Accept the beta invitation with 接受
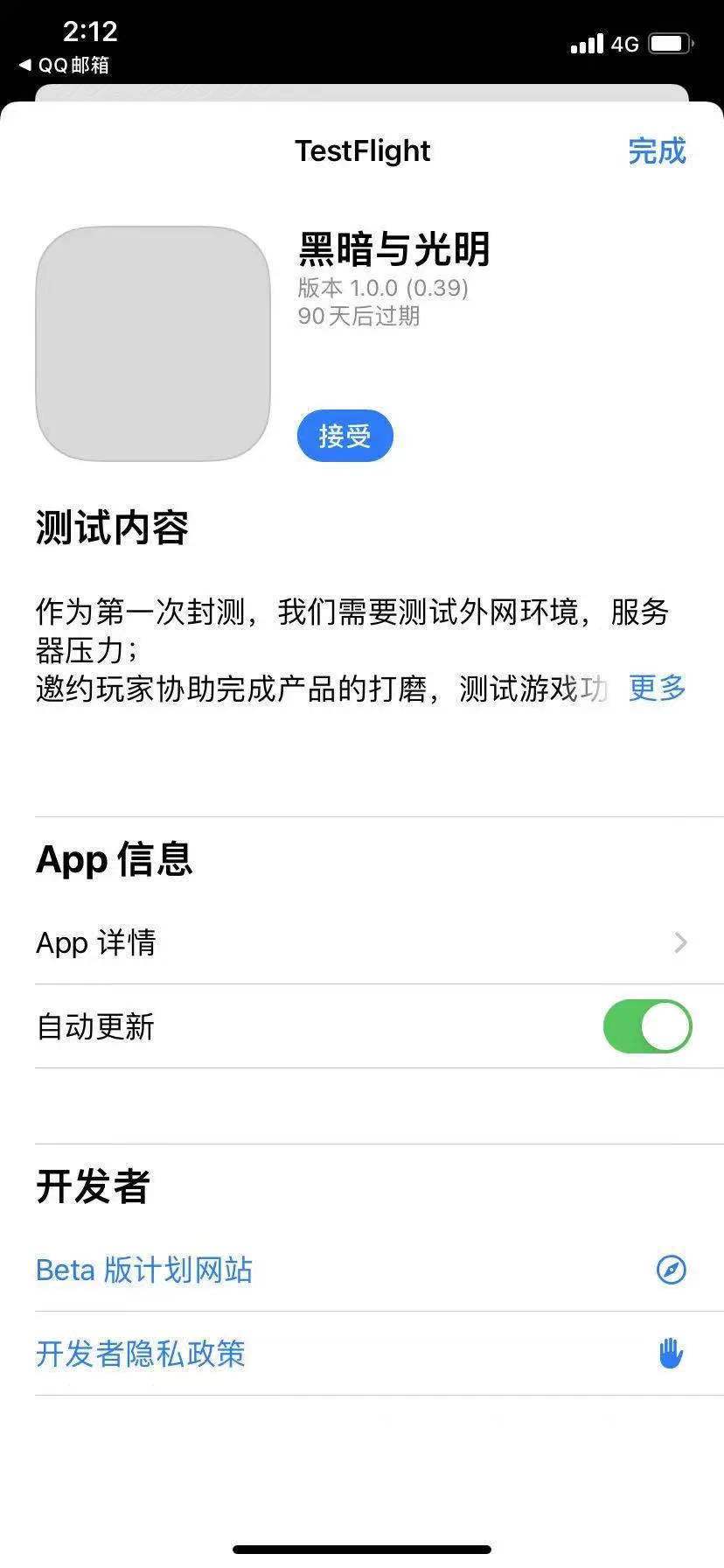This screenshot has height=1568, width=724. click(x=344, y=435)
